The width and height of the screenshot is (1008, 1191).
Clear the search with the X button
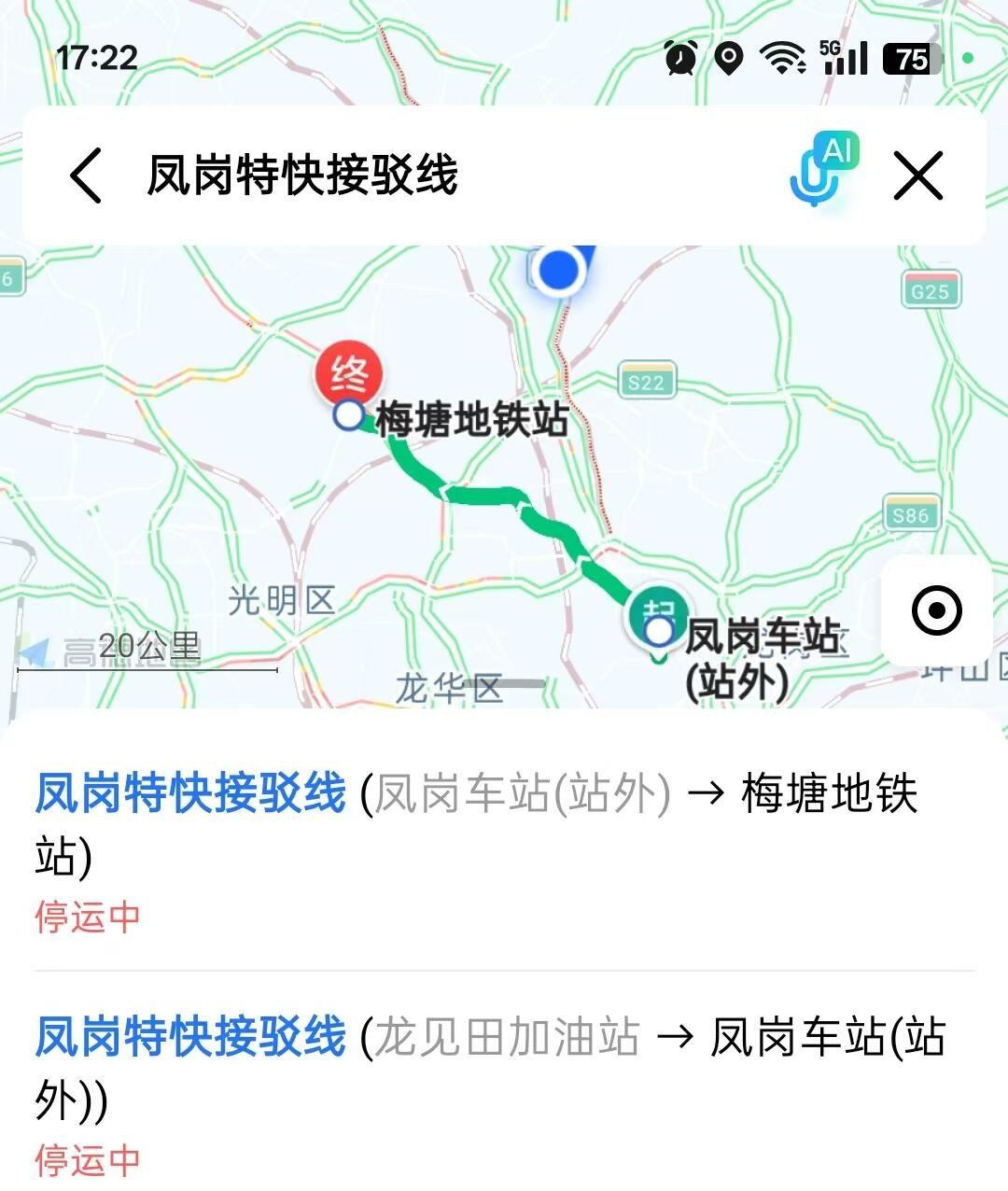tap(918, 175)
